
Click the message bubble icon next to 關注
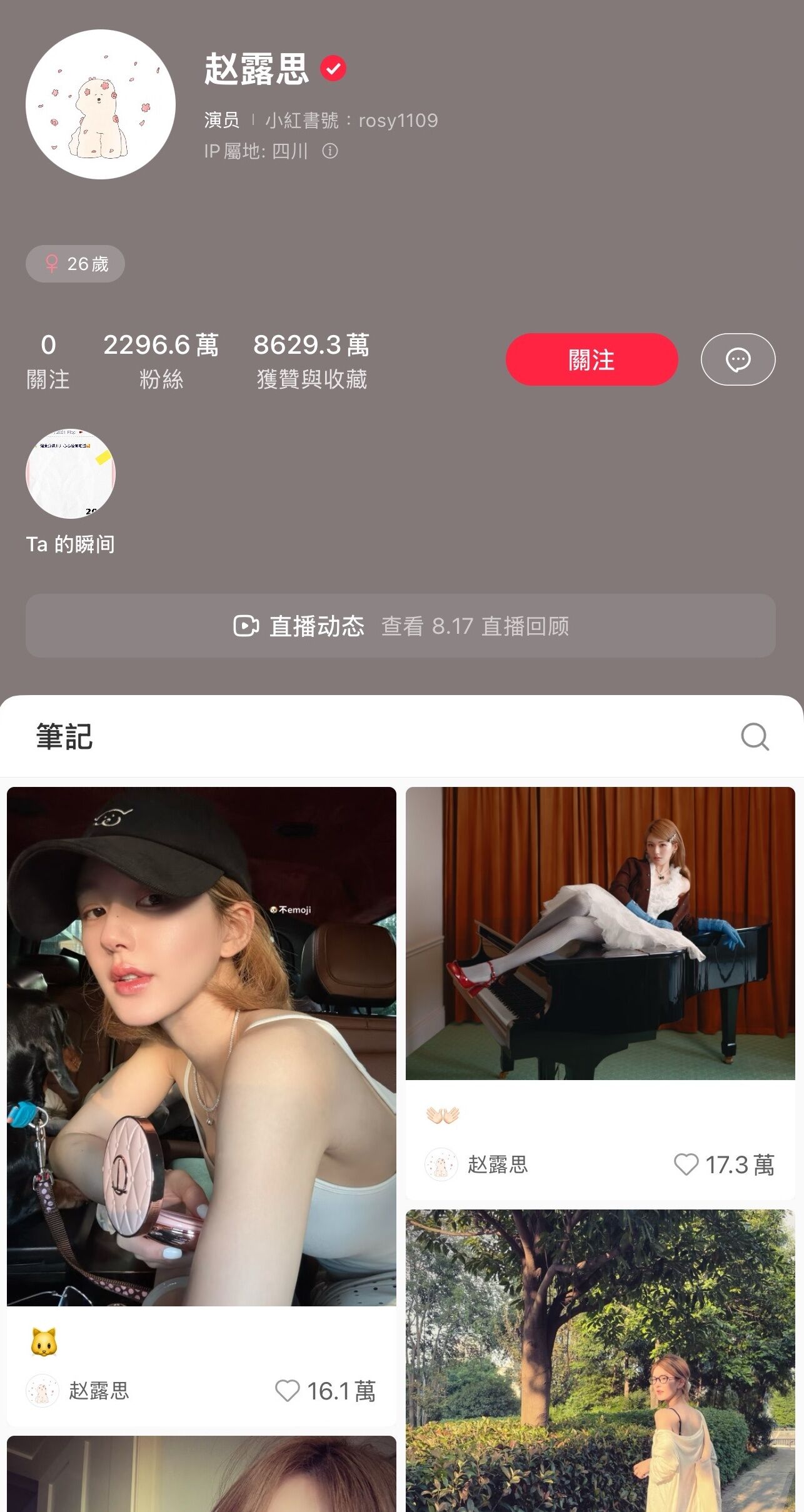click(x=738, y=359)
